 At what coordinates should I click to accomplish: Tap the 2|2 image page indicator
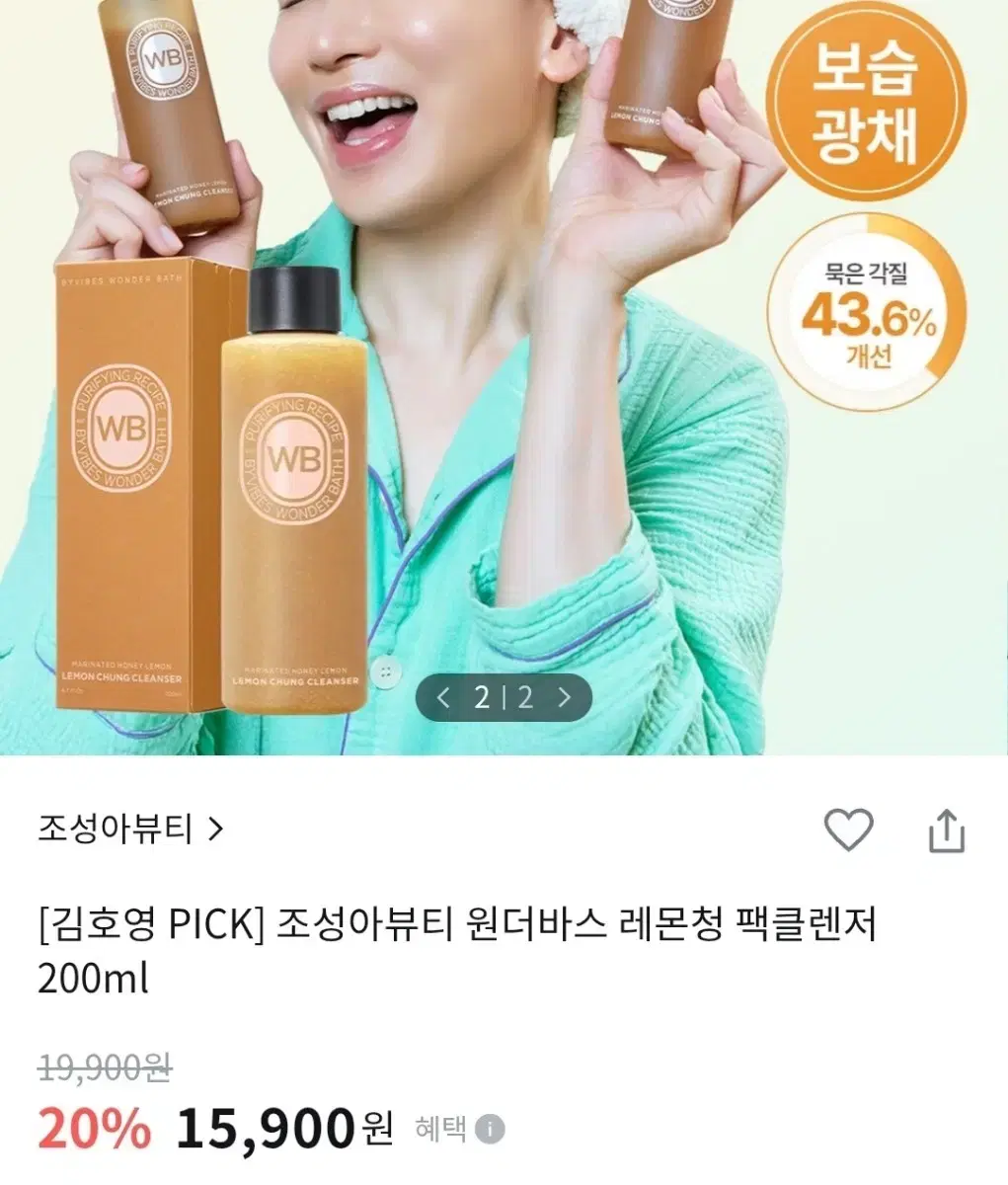pyautogui.click(x=504, y=697)
